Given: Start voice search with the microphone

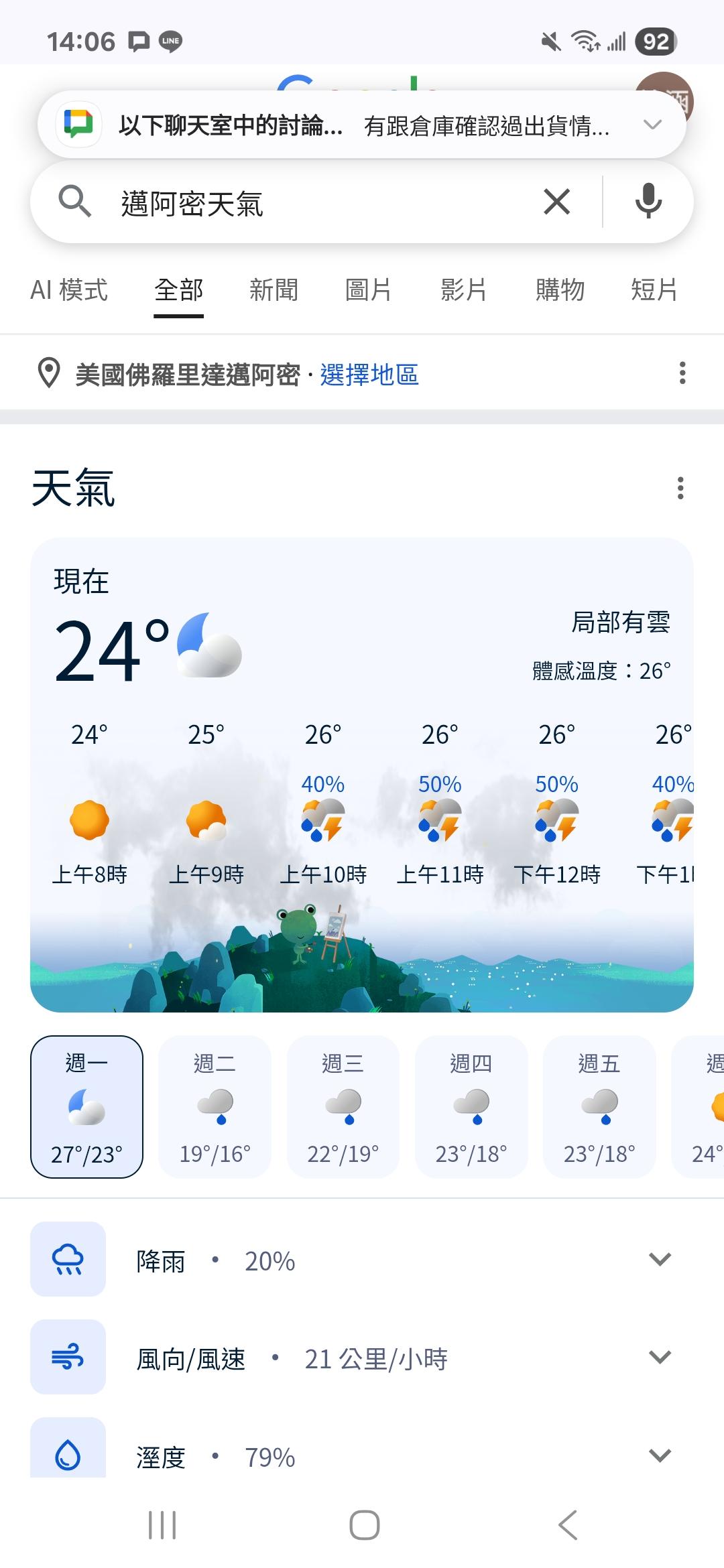Looking at the screenshot, I should [x=648, y=202].
